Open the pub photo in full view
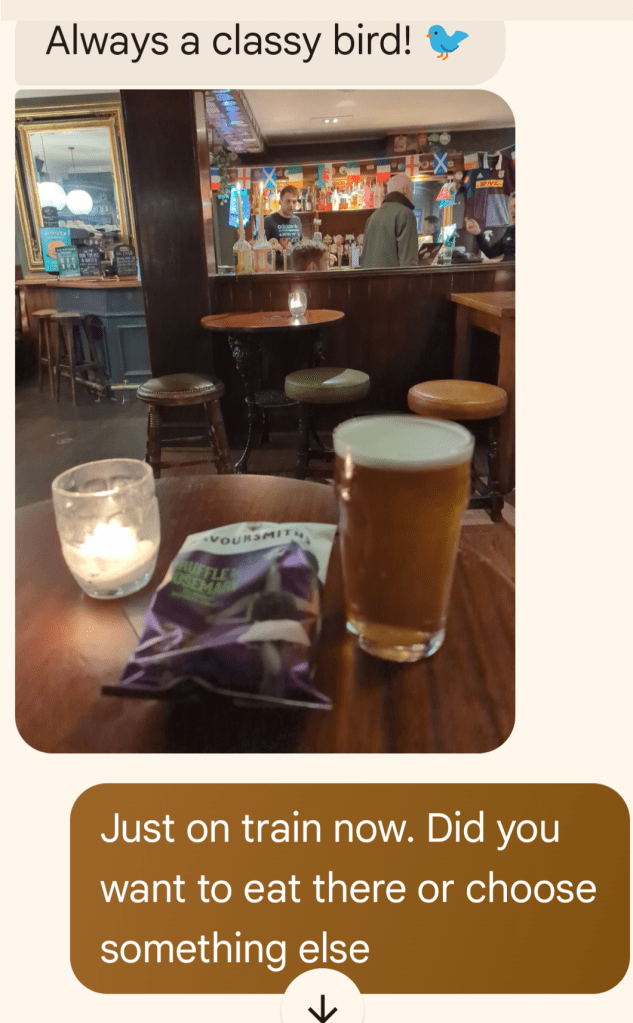633x1023 pixels. pyautogui.click(x=265, y=420)
